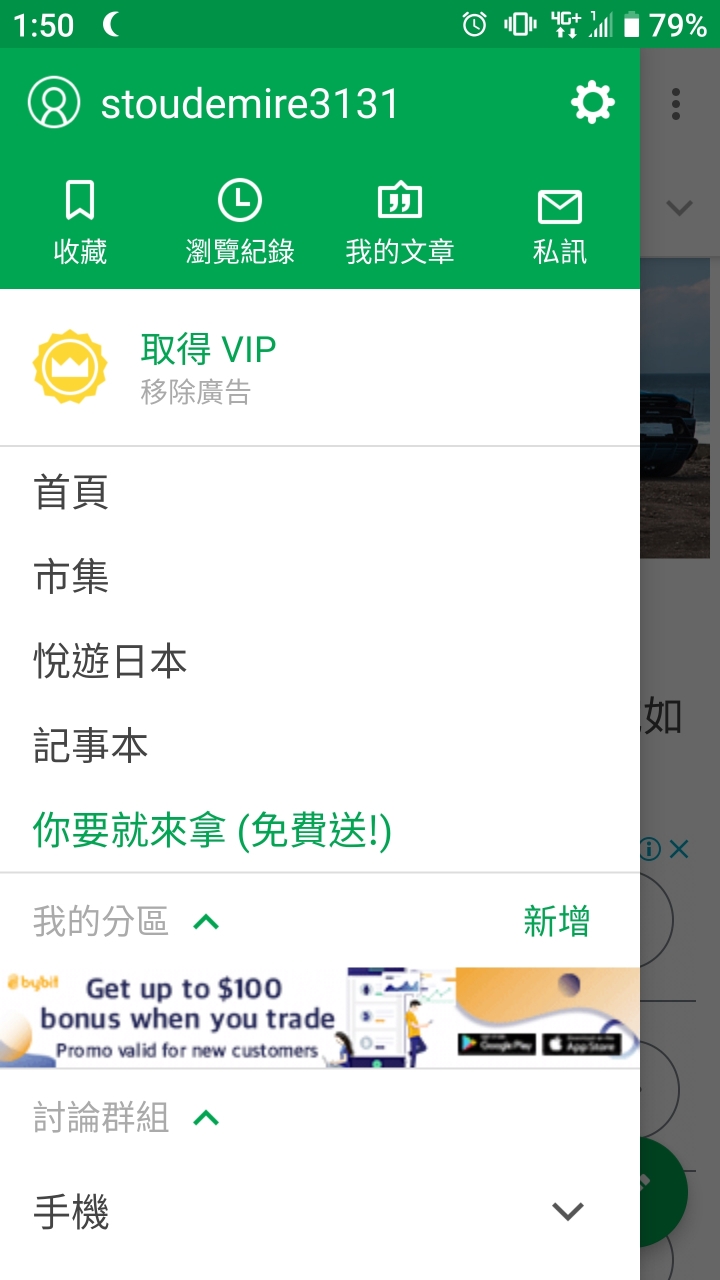Close the ad behind the drawer
The height and width of the screenshot is (1280, 720).
[x=679, y=850]
